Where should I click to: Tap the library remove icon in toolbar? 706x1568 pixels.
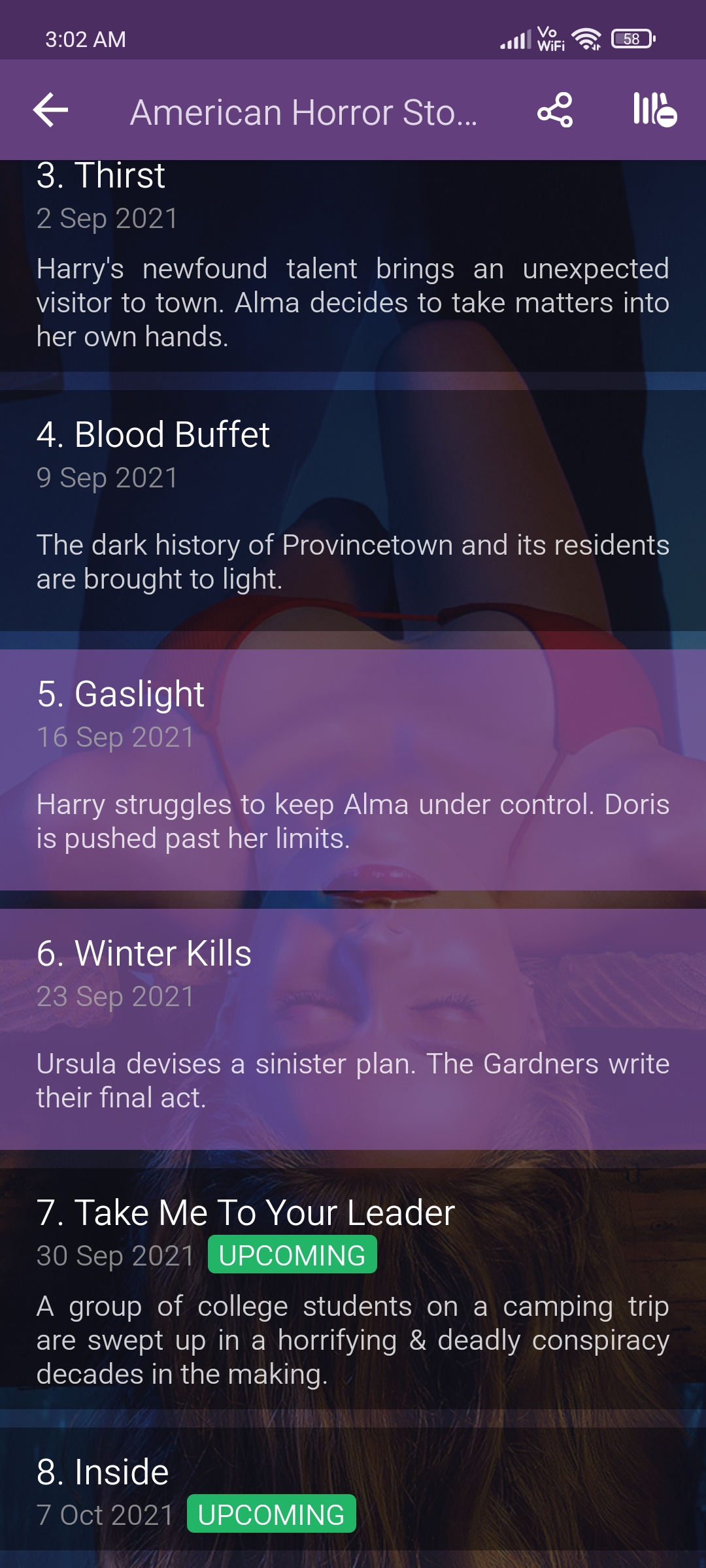654,110
